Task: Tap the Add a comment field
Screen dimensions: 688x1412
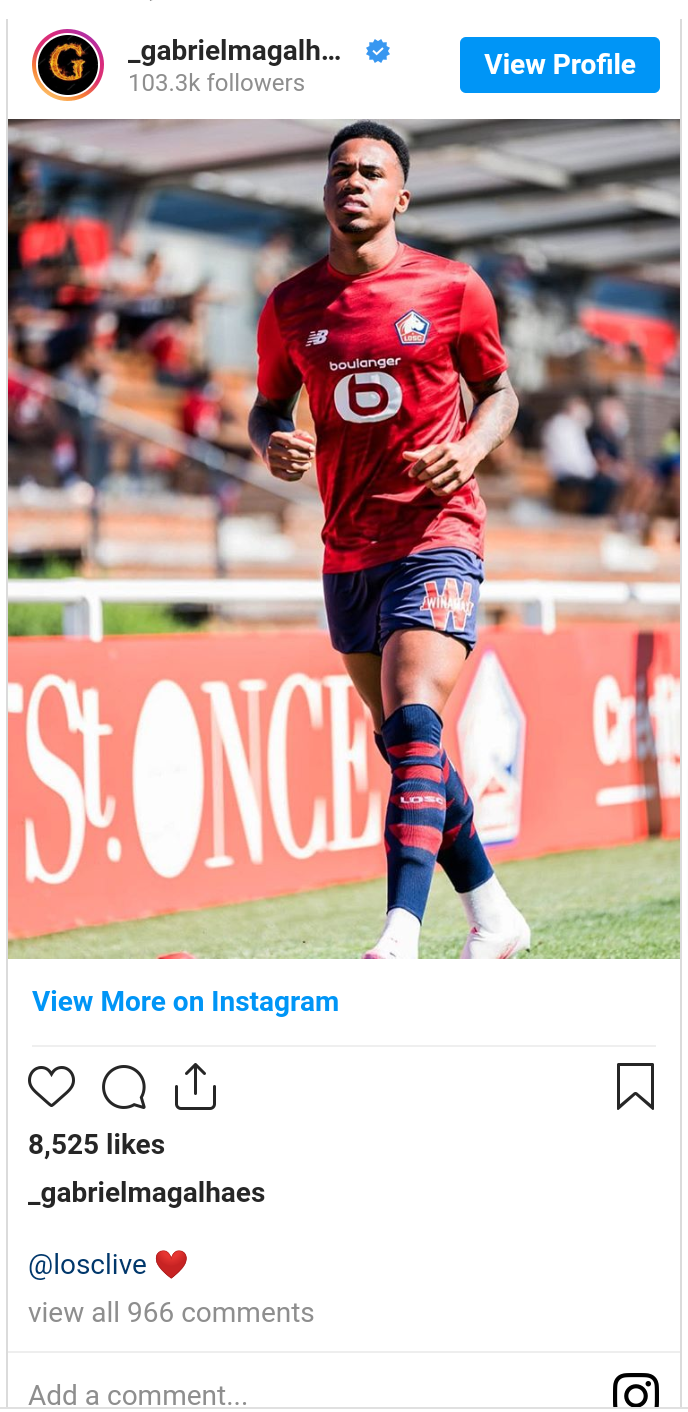Action: 138,1394
